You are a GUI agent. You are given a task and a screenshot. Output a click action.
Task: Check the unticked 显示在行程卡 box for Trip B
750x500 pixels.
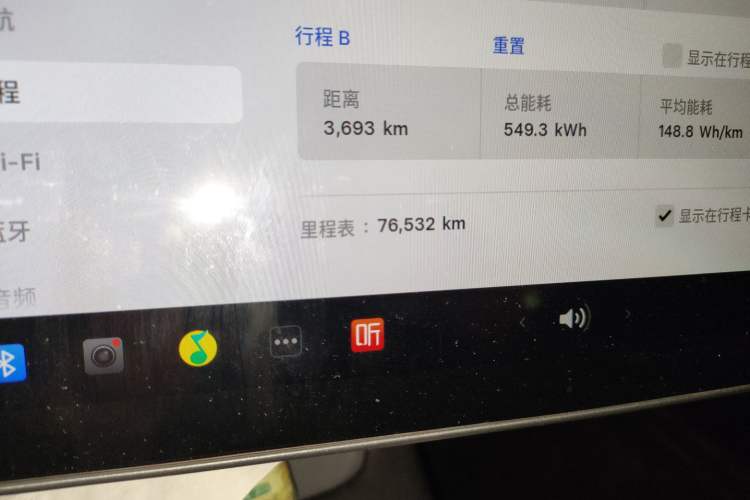coord(672,56)
